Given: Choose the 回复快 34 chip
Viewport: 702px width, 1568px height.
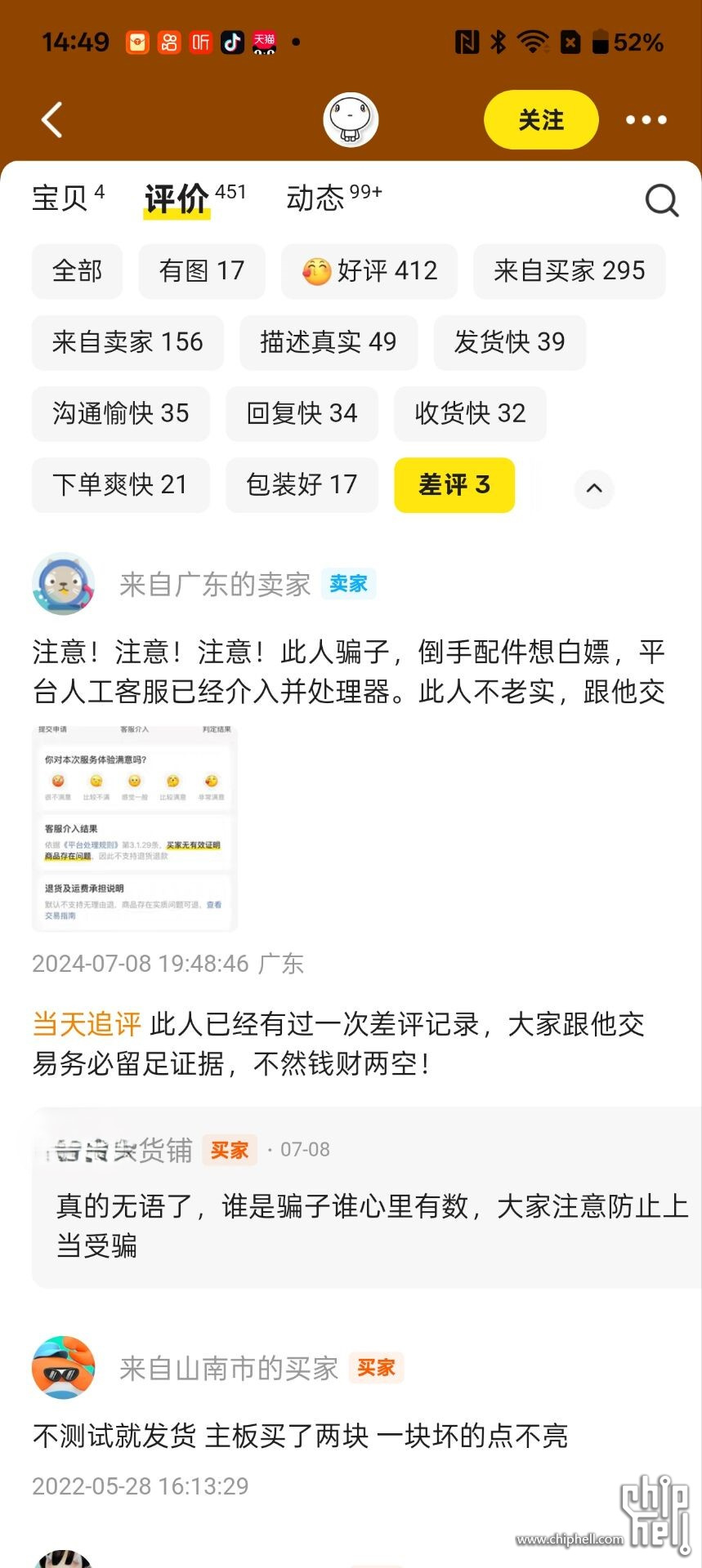Looking at the screenshot, I should (x=302, y=413).
